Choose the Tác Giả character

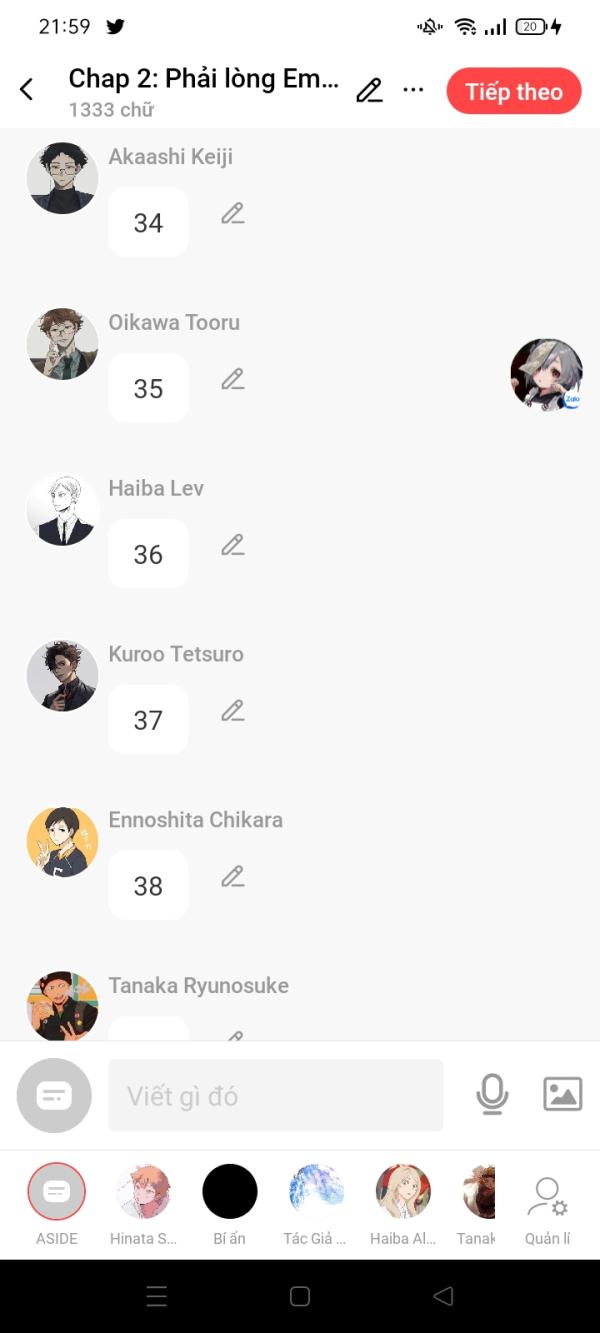click(x=316, y=1192)
